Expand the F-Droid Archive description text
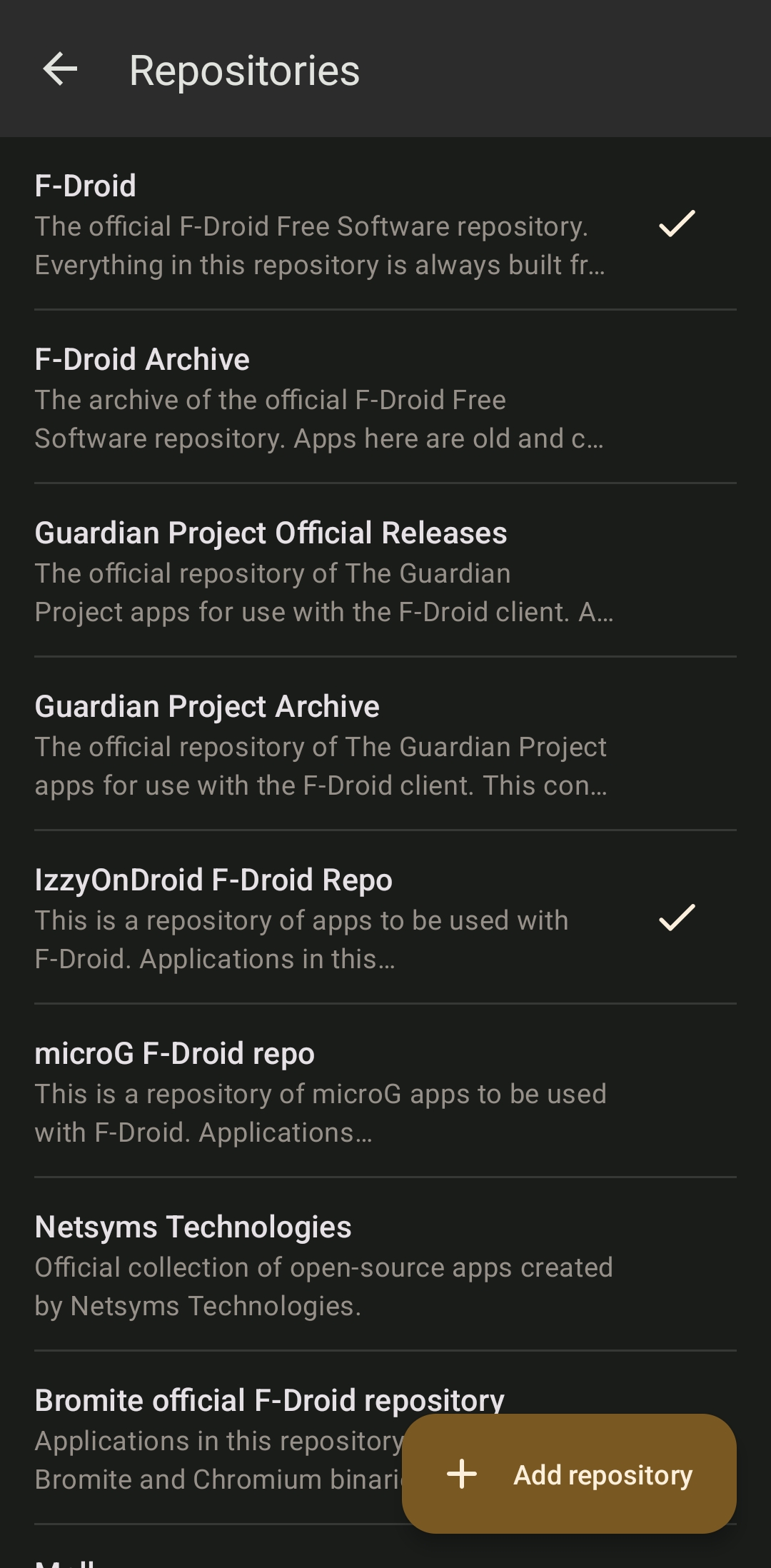 click(x=320, y=418)
